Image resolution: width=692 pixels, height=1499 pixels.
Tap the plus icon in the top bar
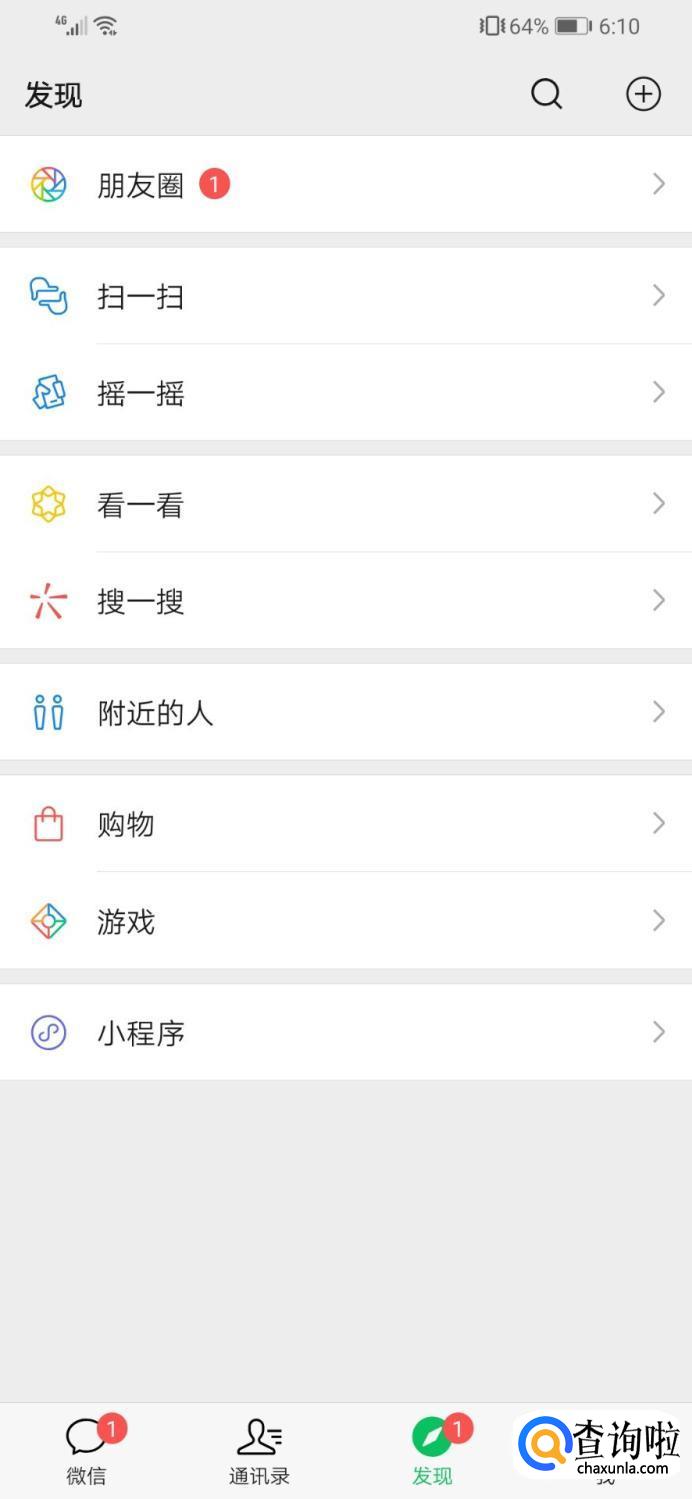pos(643,94)
